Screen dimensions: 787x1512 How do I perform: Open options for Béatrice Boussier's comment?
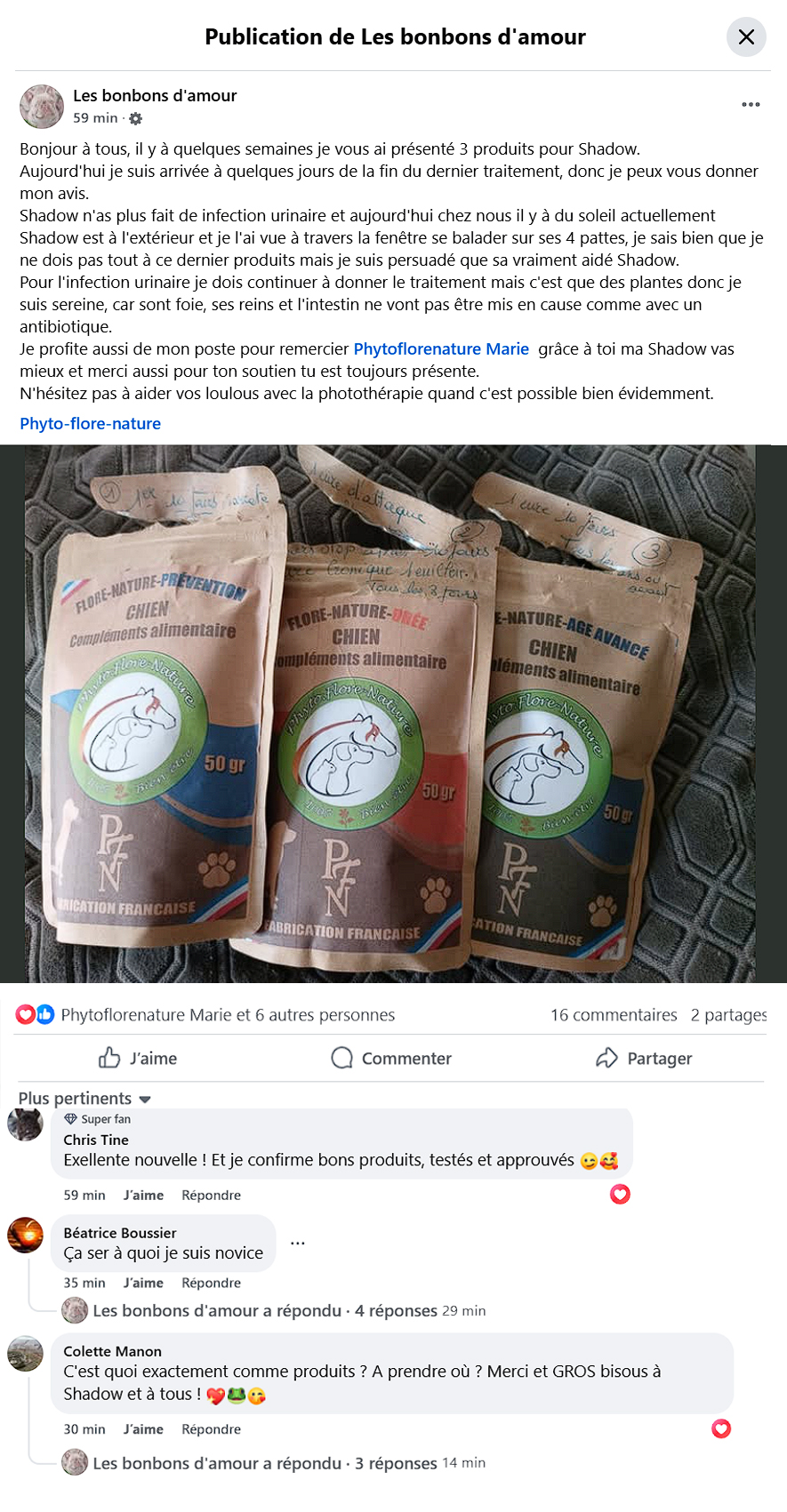click(x=298, y=1244)
